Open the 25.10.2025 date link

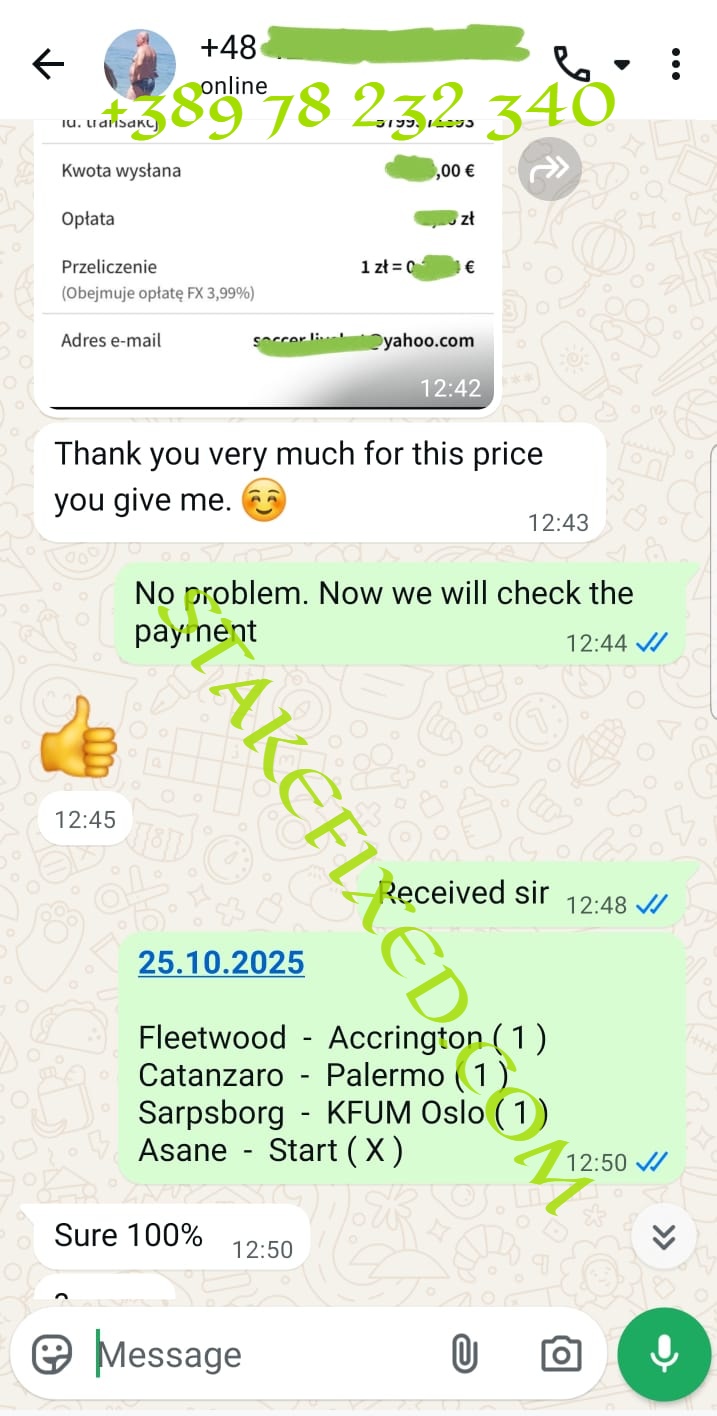221,962
